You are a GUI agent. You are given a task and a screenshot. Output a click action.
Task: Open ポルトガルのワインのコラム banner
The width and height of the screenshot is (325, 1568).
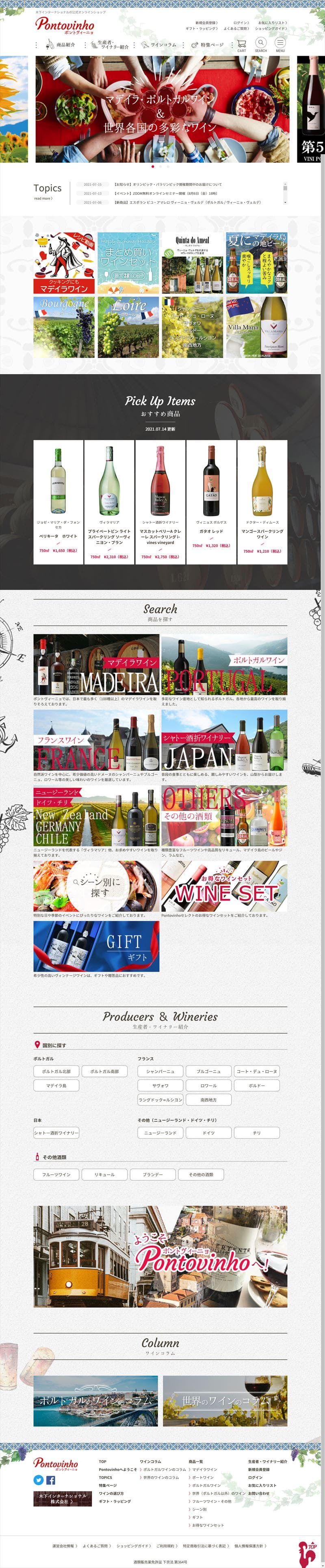(95, 1400)
